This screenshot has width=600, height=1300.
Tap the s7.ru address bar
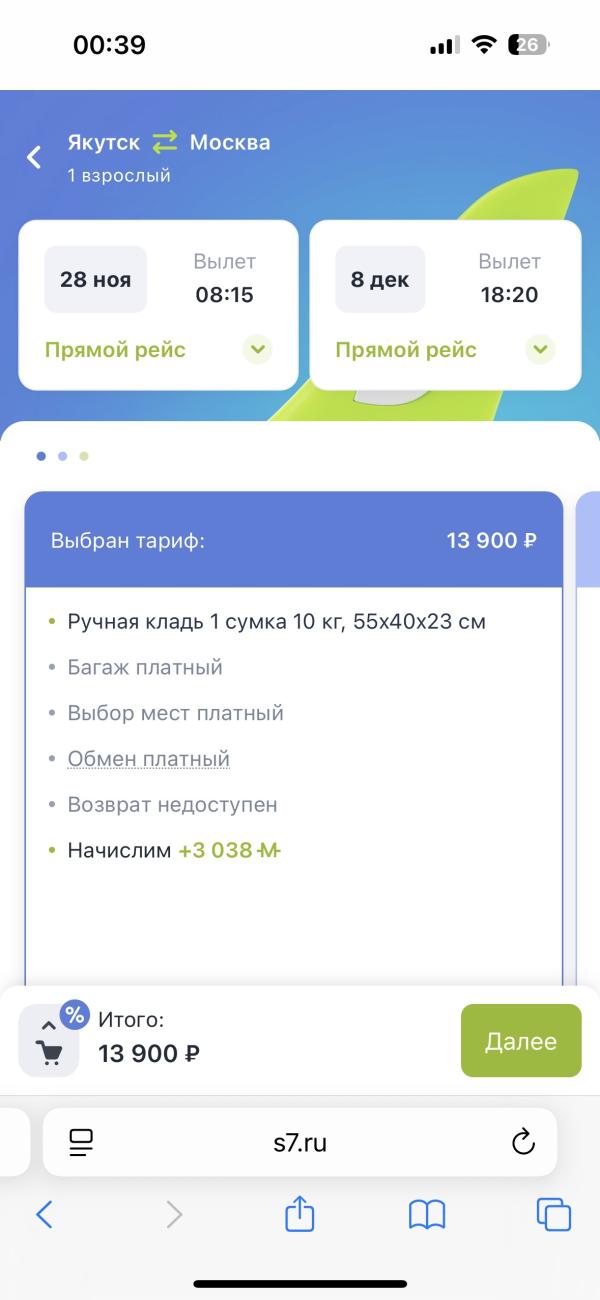click(300, 1142)
